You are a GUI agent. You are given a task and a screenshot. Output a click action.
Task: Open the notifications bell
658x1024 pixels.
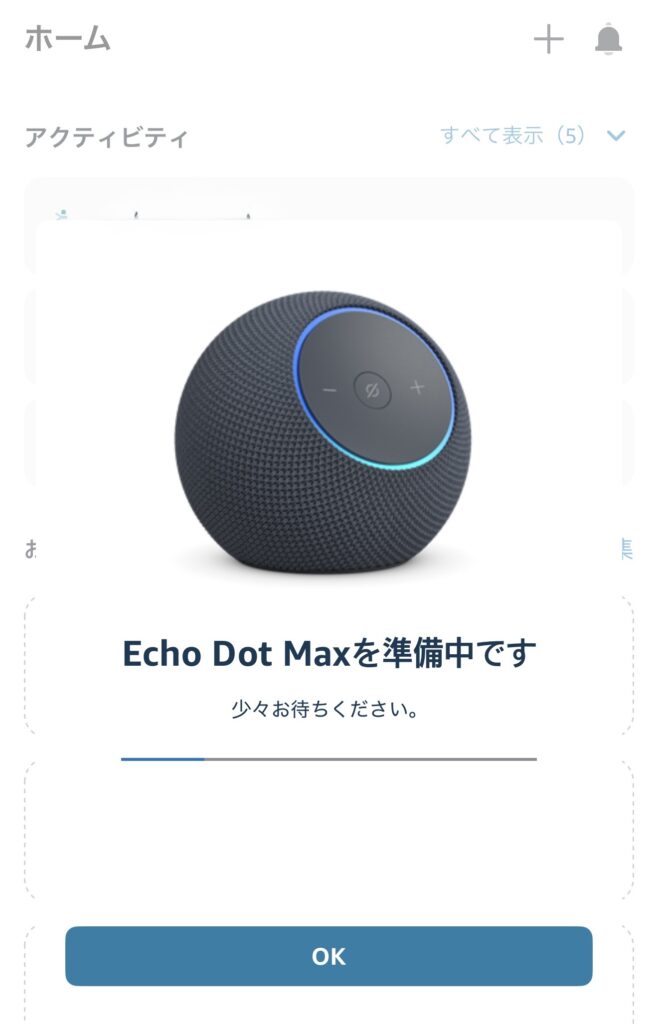(608, 40)
